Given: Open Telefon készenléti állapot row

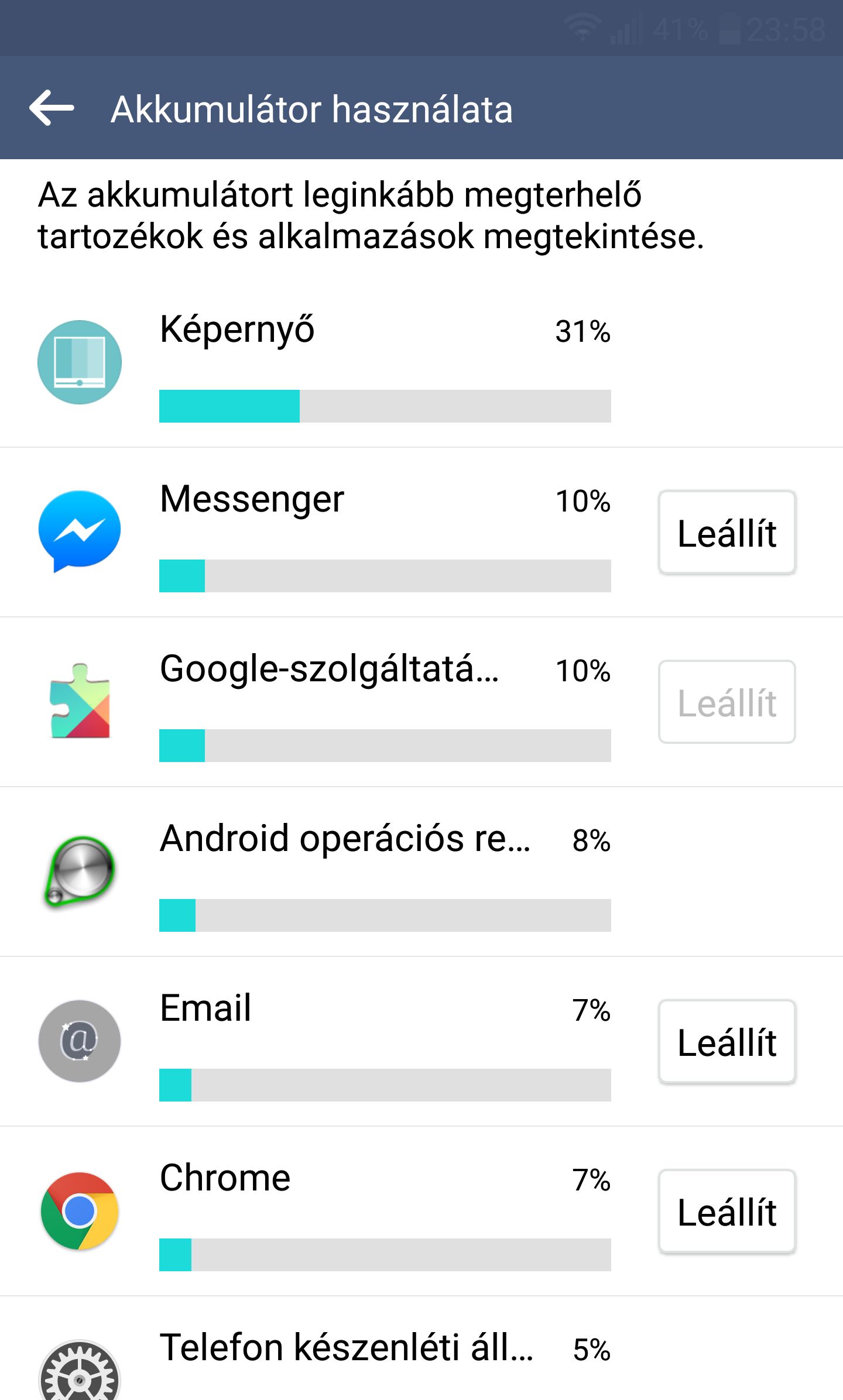Looking at the screenshot, I should pyautogui.click(x=421, y=1349).
